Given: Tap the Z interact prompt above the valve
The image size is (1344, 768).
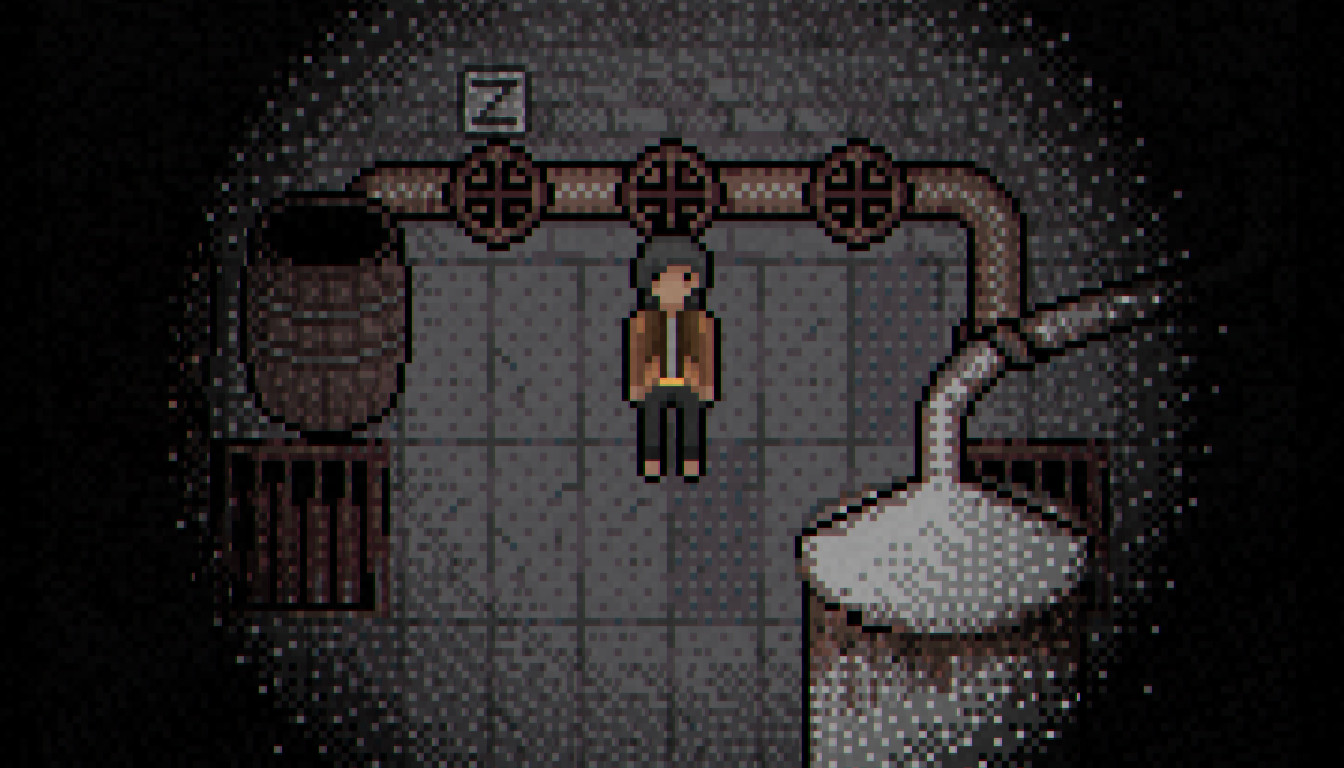Looking at the screenshot, I should (x=494, y=100).
